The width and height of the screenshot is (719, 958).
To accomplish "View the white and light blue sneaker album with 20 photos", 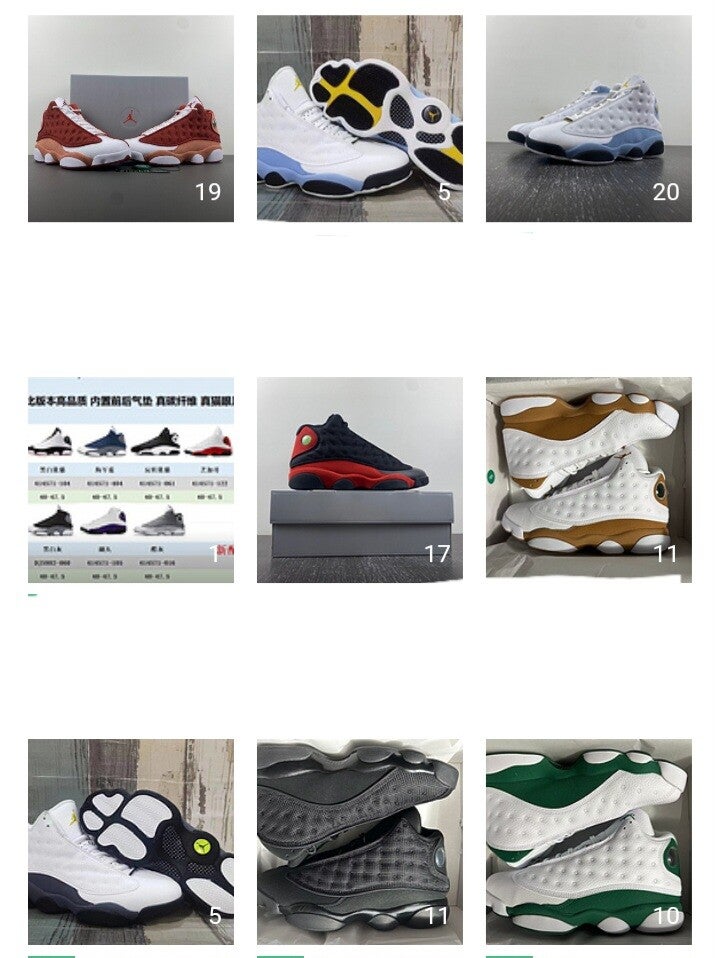I will 589,118.
